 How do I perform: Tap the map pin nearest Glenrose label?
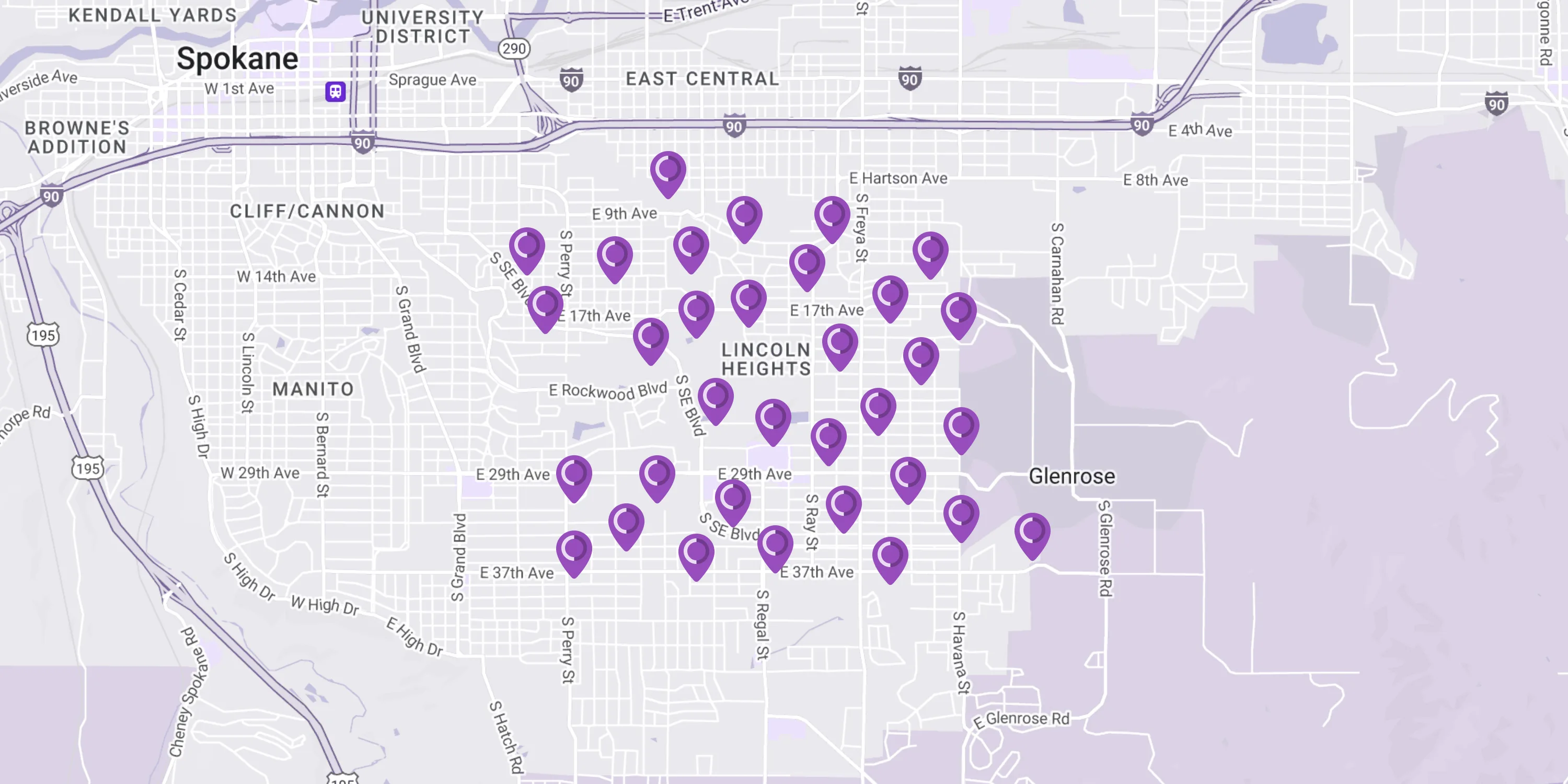(x=1032, y=532)
